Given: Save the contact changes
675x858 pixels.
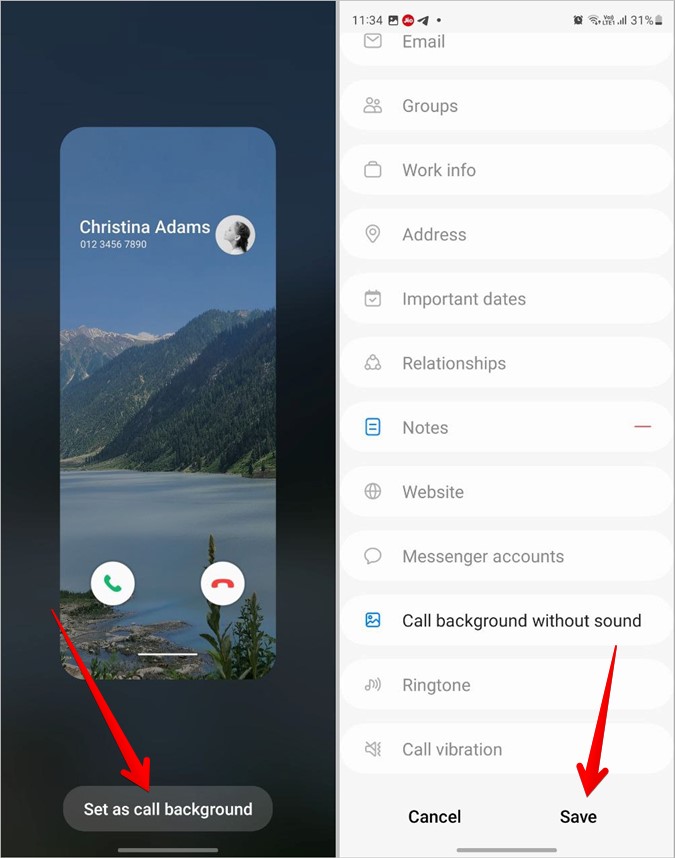Looking at the screenshot, I should [578, 816].
